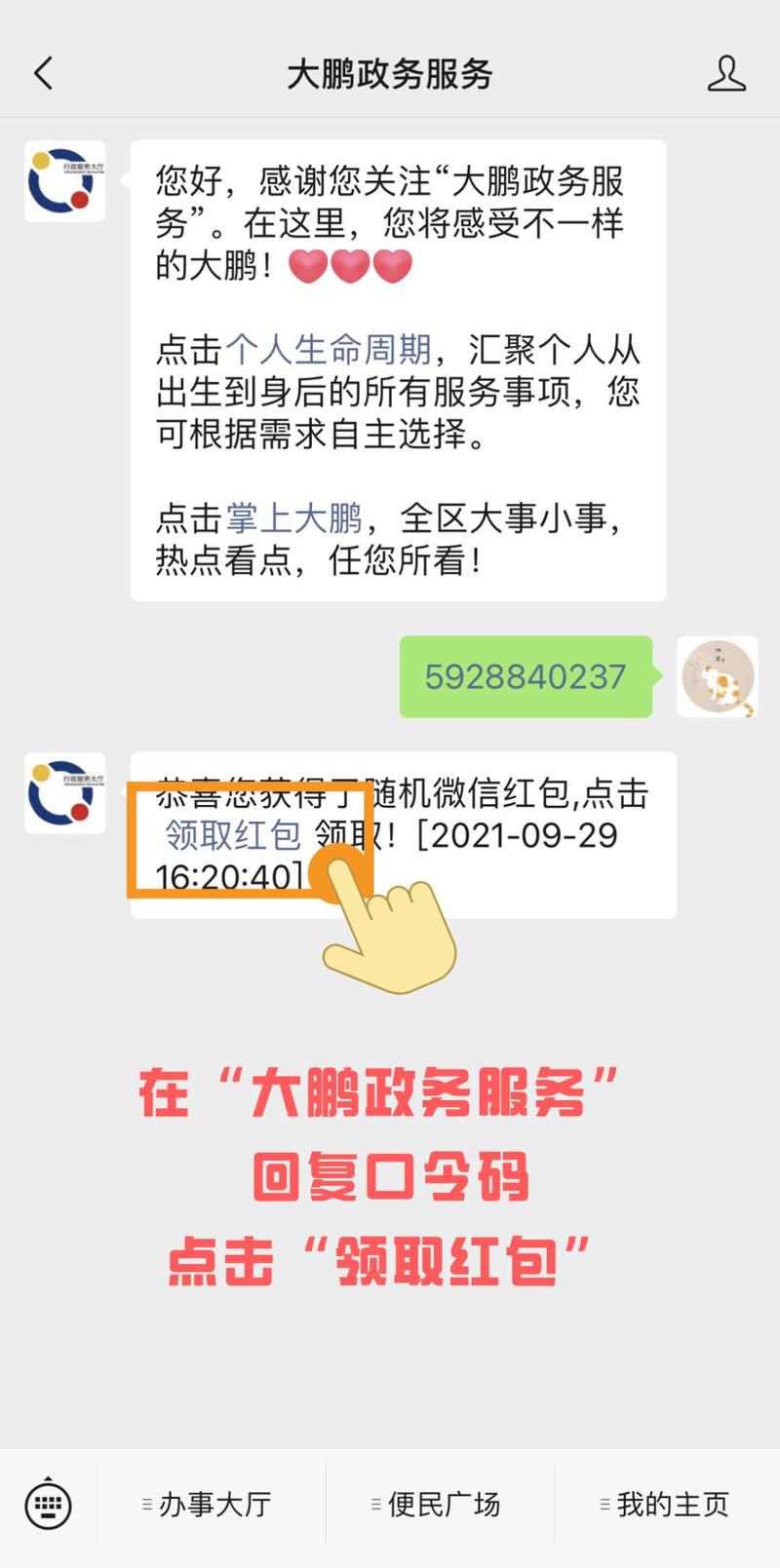
Task: Switch to the keyboard input mode
Action: click(x=48, y=1505)
